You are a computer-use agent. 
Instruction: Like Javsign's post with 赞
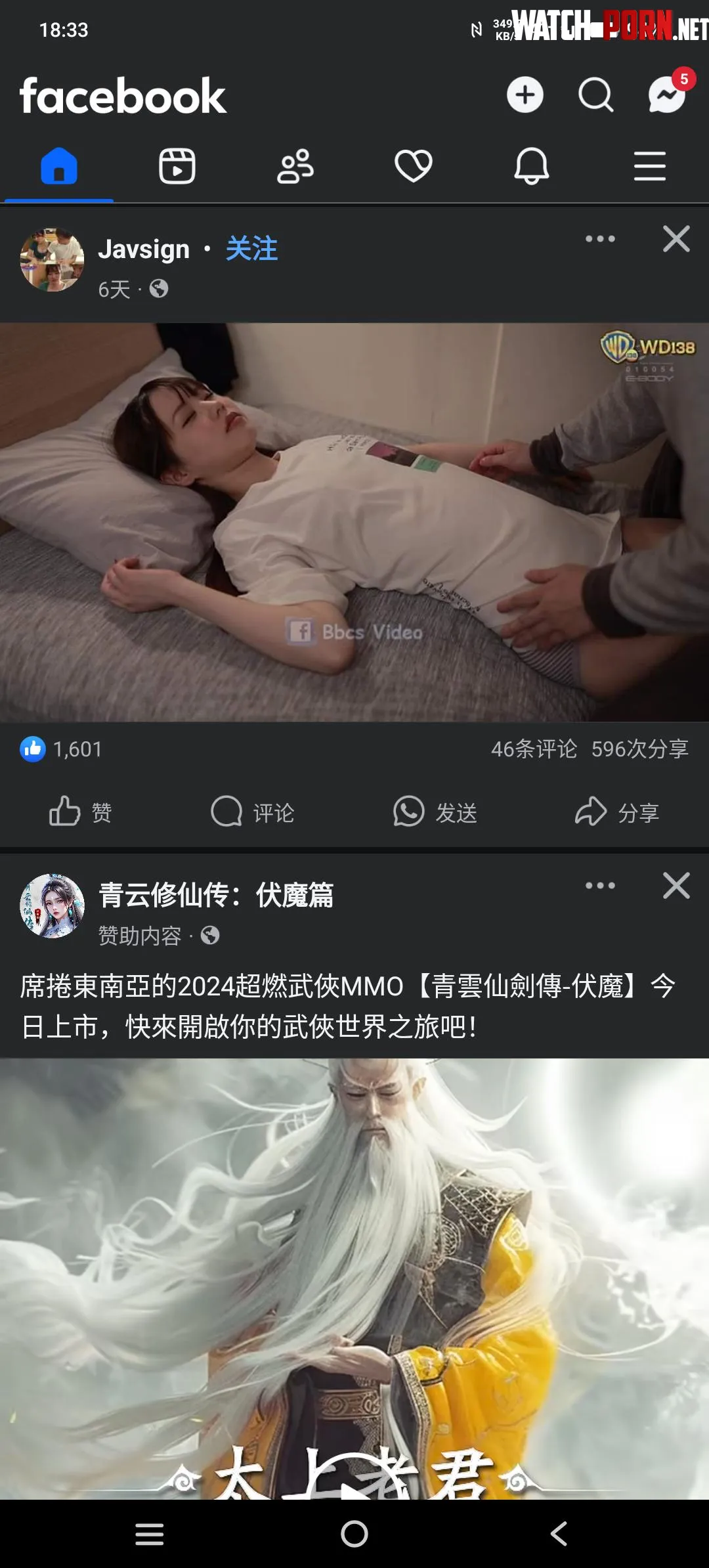coord(81,812)
